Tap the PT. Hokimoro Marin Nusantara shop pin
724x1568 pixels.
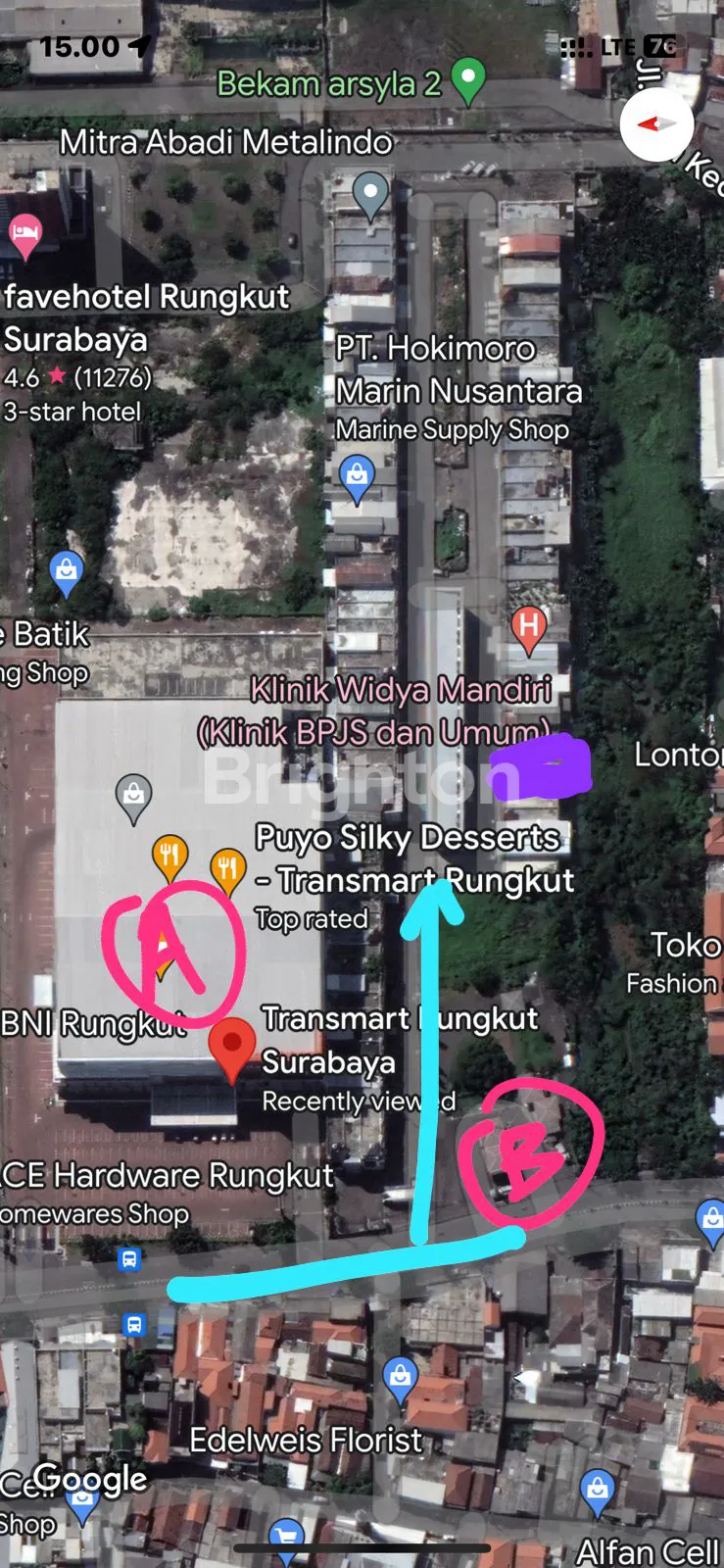357,475
